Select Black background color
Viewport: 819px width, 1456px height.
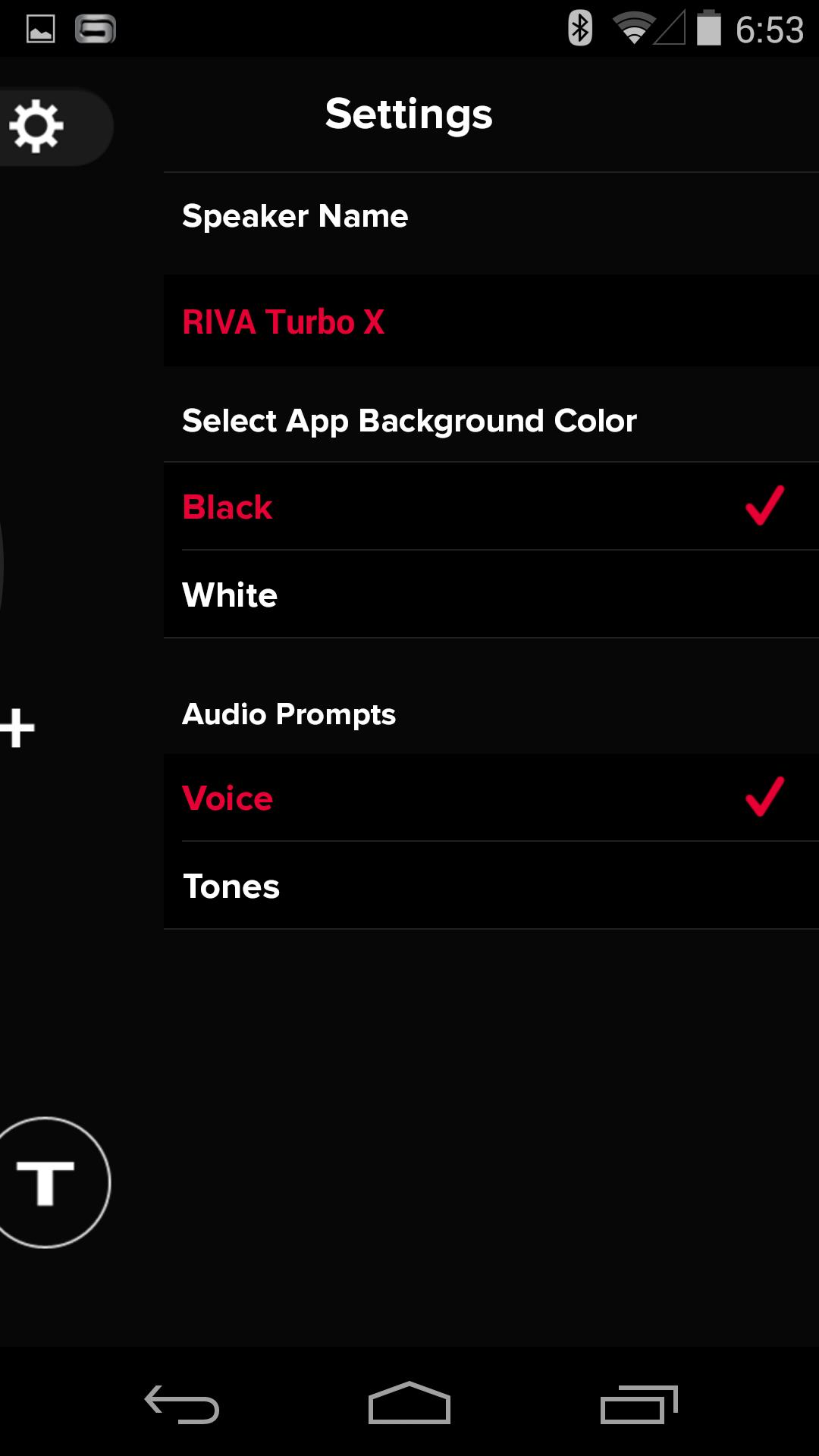491,507
